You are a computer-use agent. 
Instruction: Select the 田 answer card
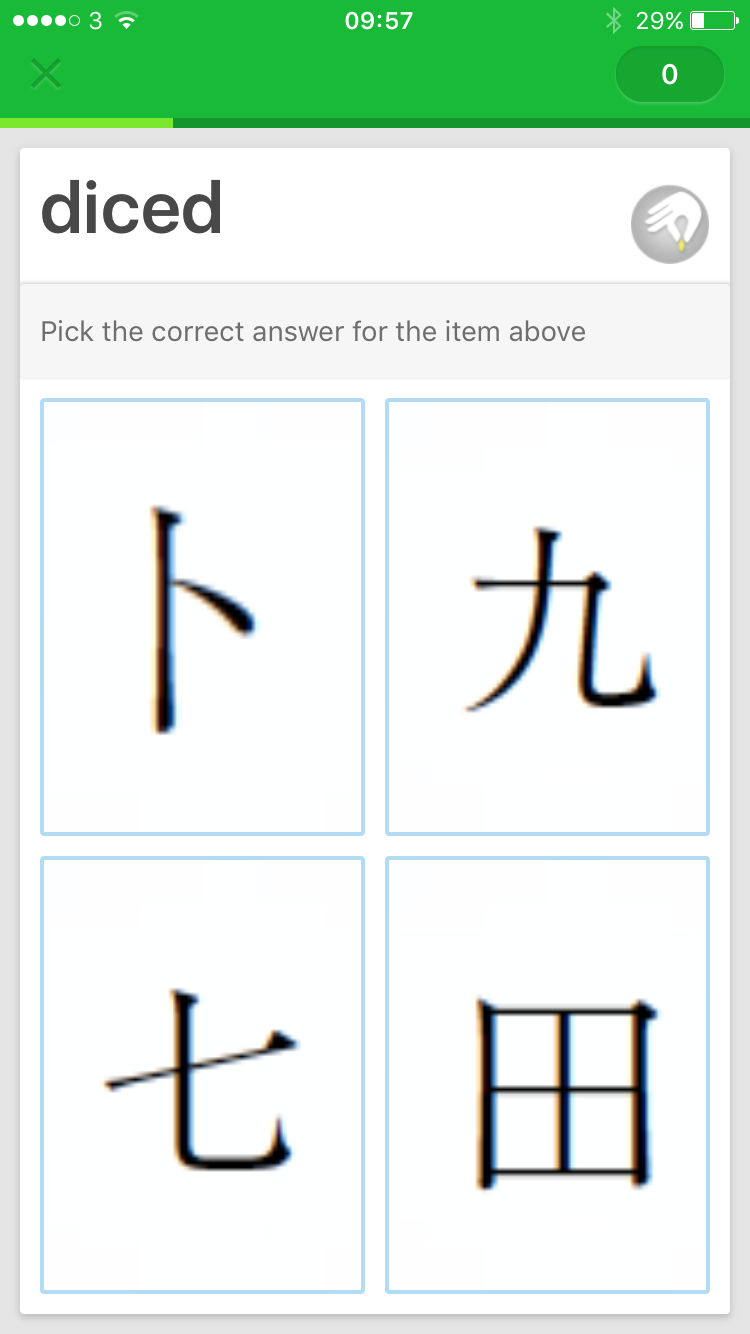pyautogui.click(x=548, y=1075)
